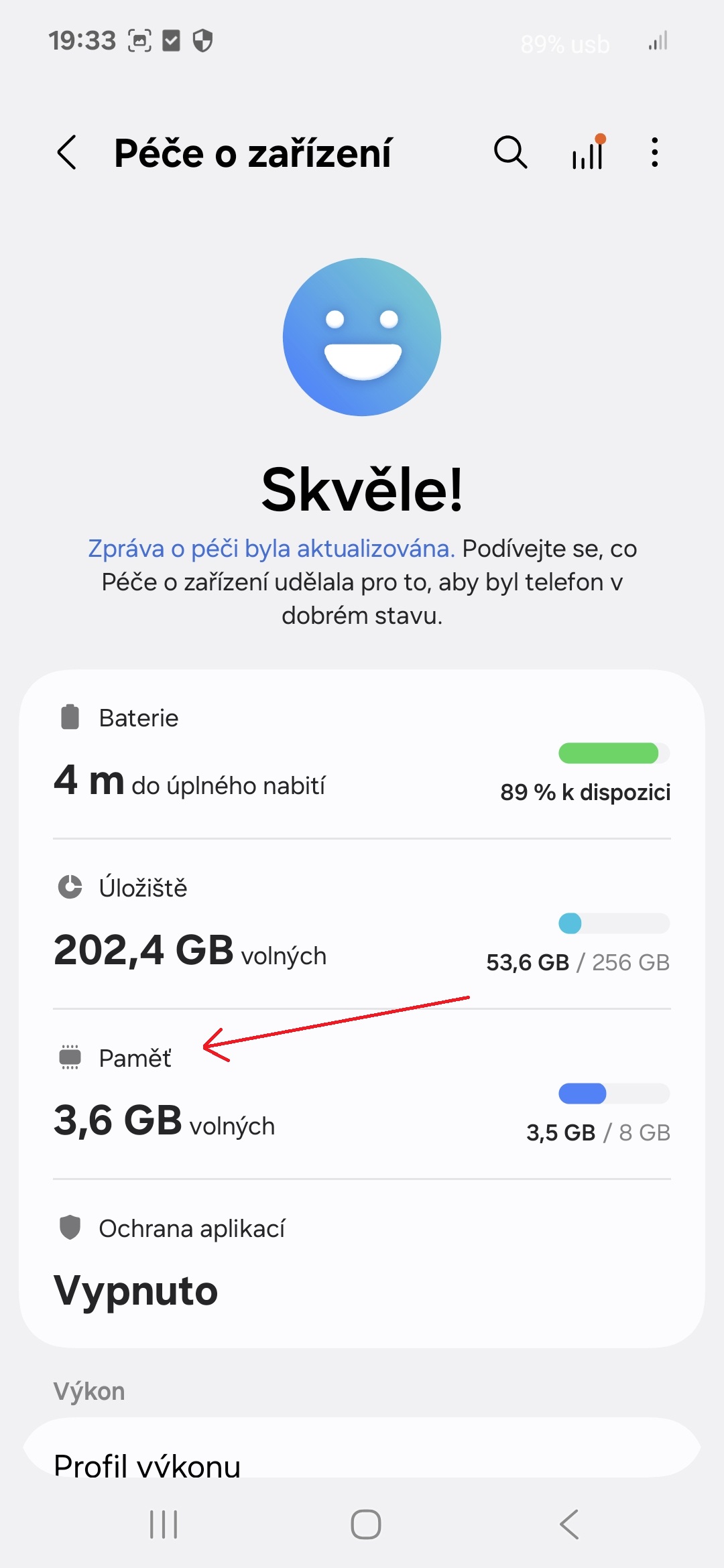Tap the system home button
This screenshot has height=1568, width=724.
pos(366,1524)
